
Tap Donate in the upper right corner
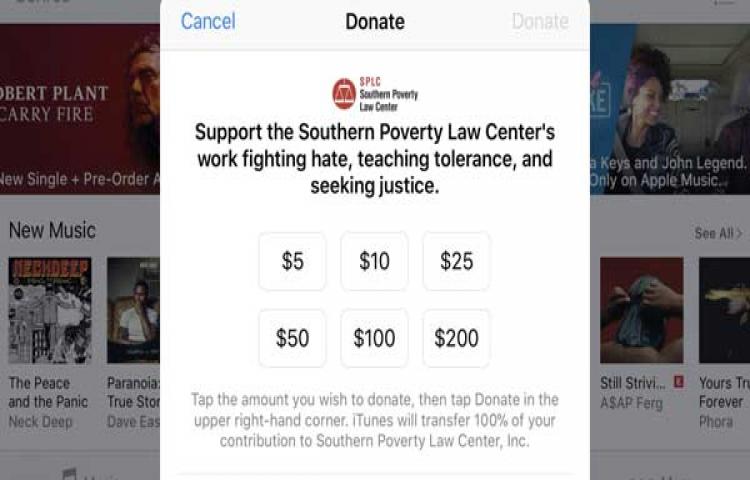[540, 21]
